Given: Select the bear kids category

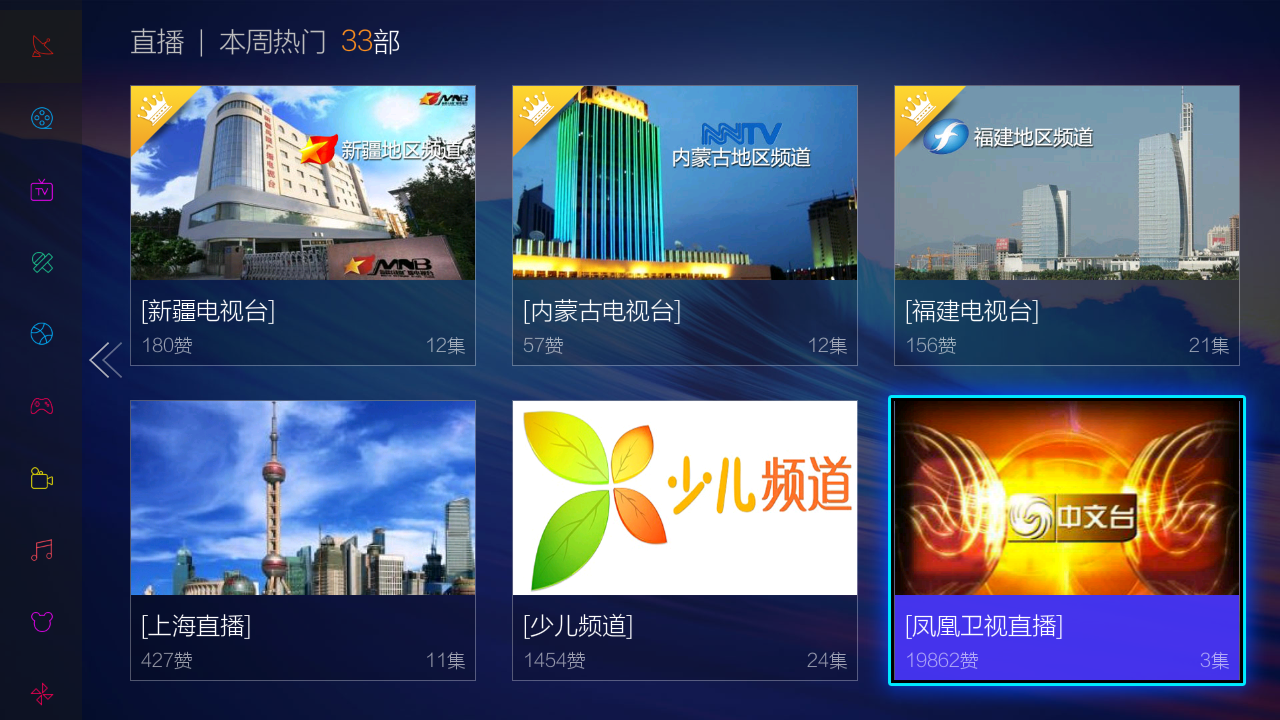Looking at the screenshot, I should pos(41,622).
